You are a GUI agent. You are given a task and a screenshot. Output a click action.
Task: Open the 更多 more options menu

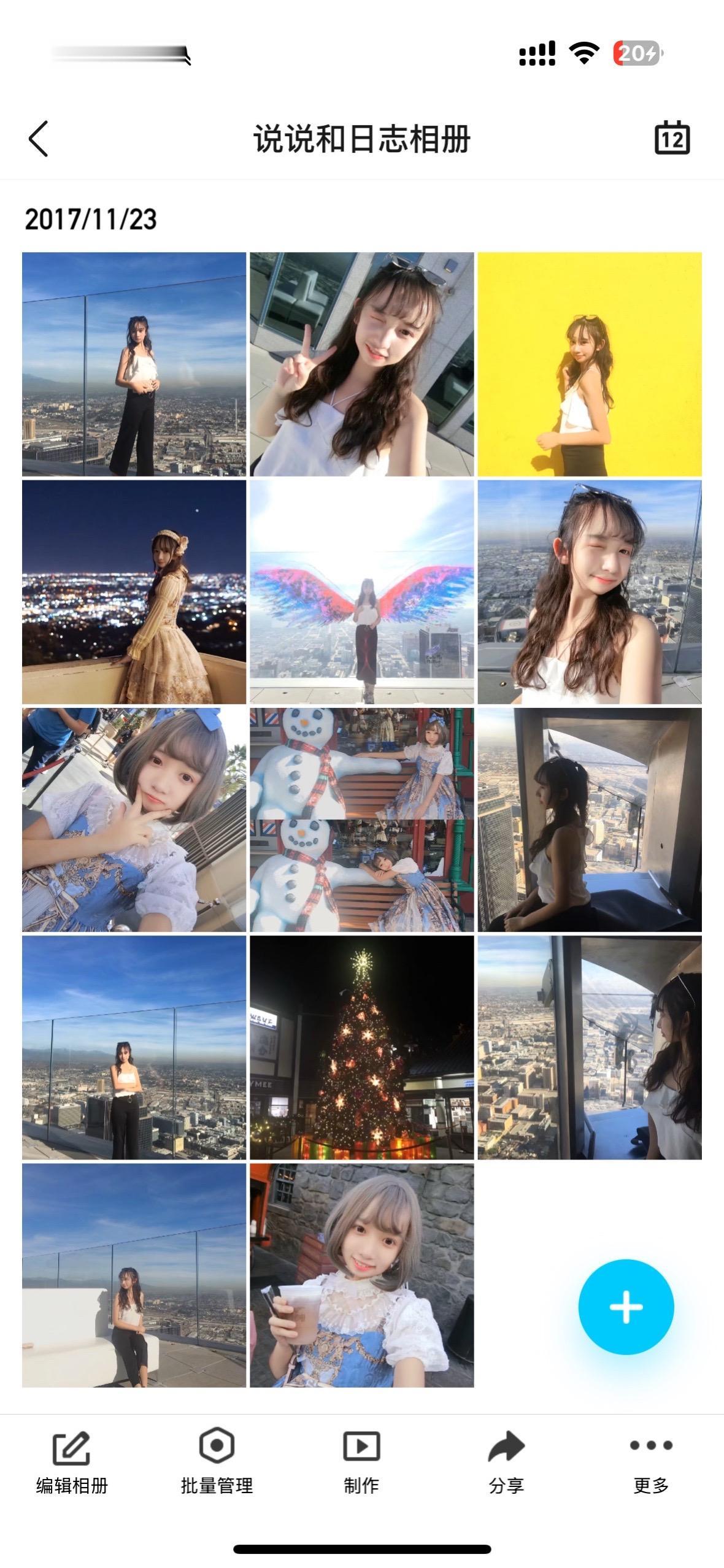651,1462
